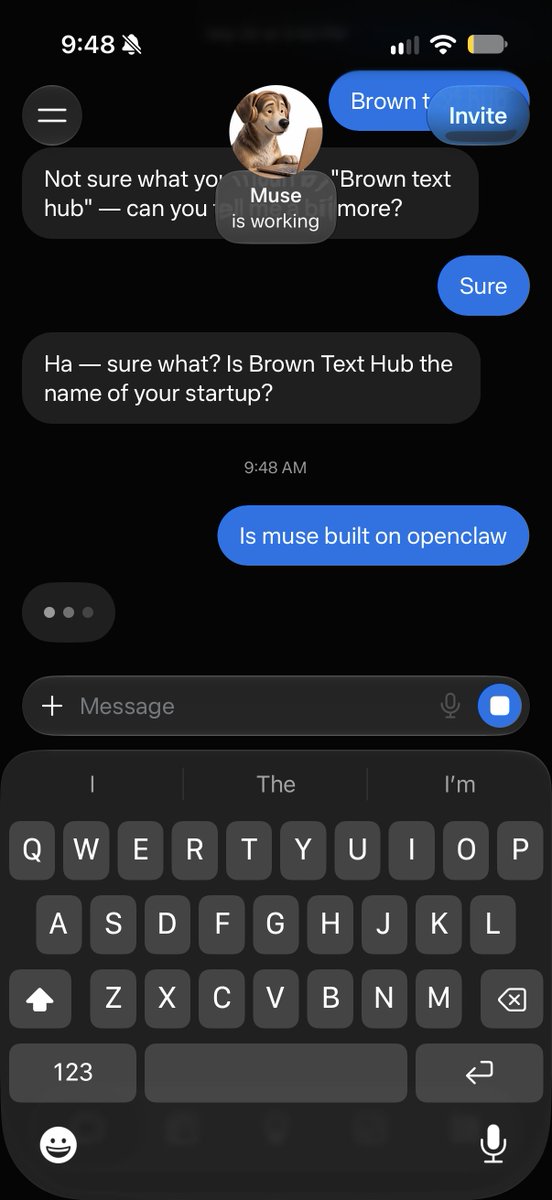Tap the plus attach icon
Viewport: 552px width, 1200px height.
tap(52, 706)
